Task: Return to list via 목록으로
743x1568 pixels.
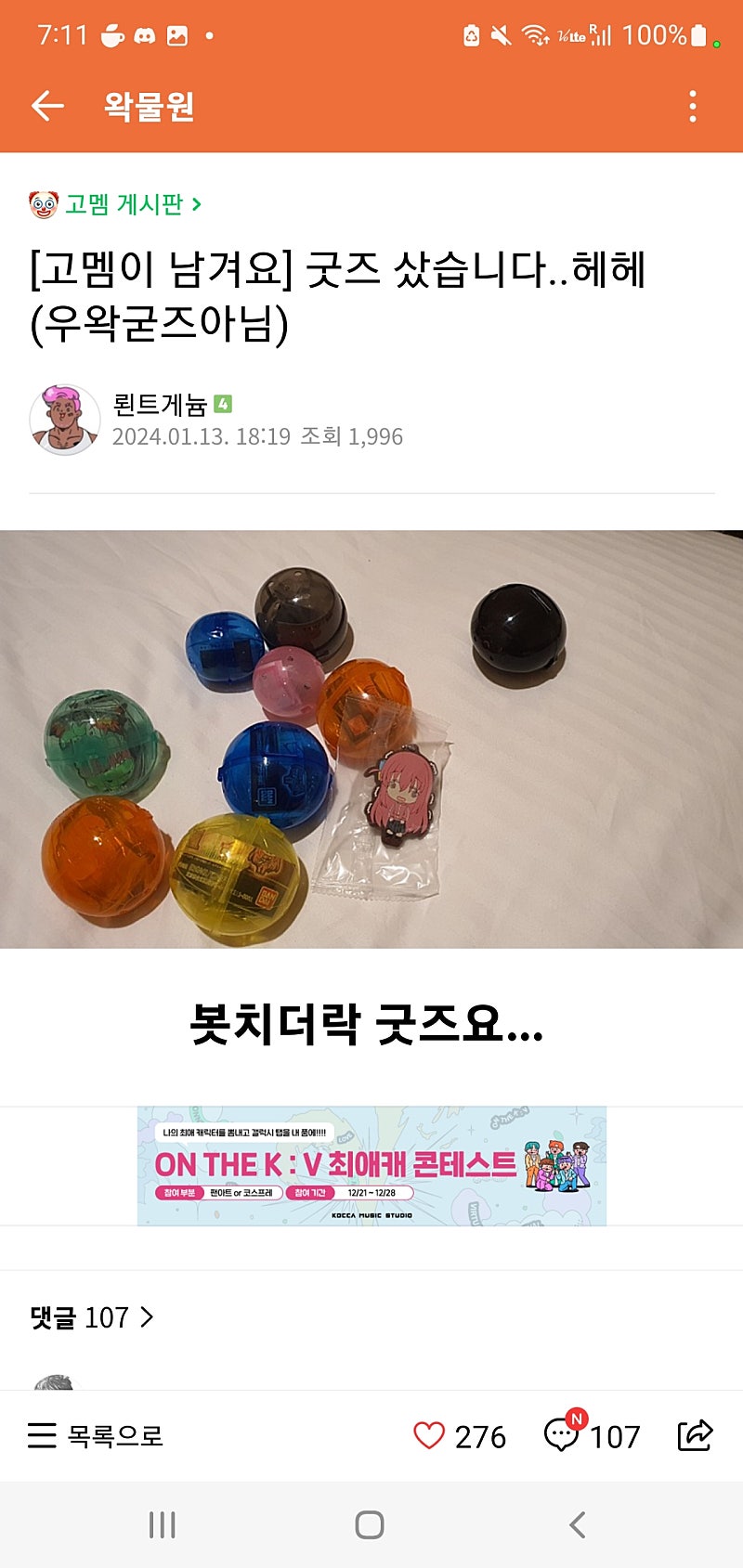Action: (x=96, y=1435)
